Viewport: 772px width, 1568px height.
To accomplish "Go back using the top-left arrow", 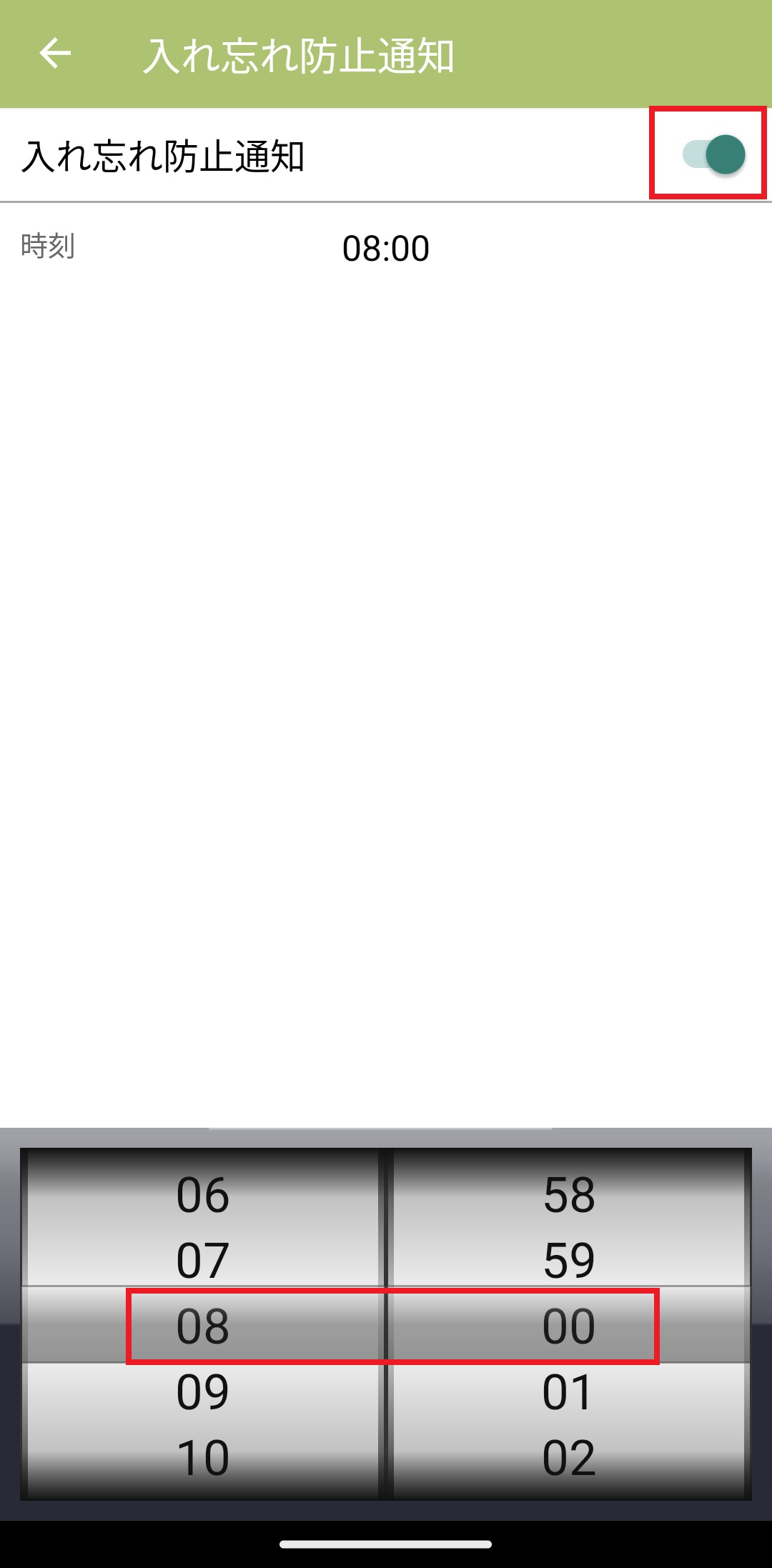I will (55, 54).
